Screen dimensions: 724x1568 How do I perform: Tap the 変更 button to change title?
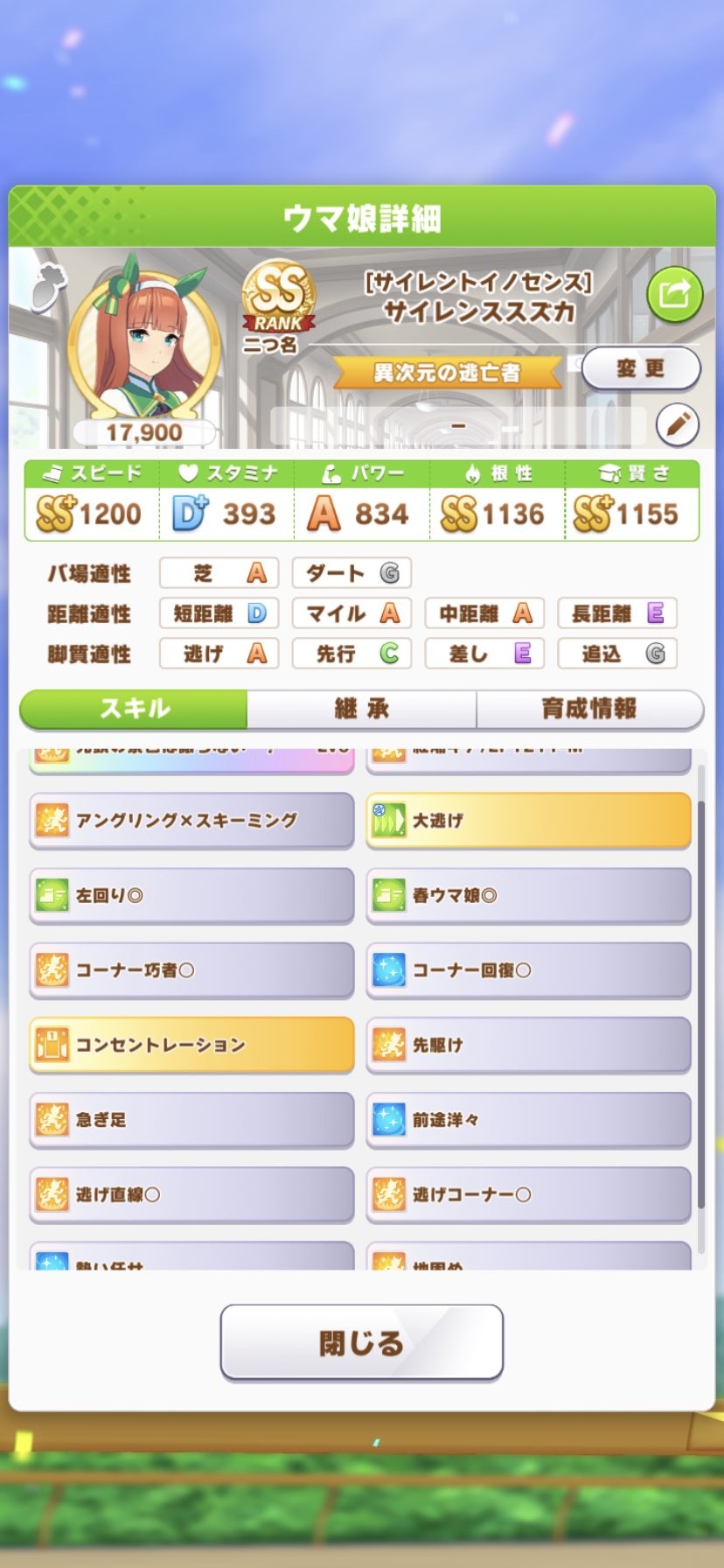click(x=641, y=368)
